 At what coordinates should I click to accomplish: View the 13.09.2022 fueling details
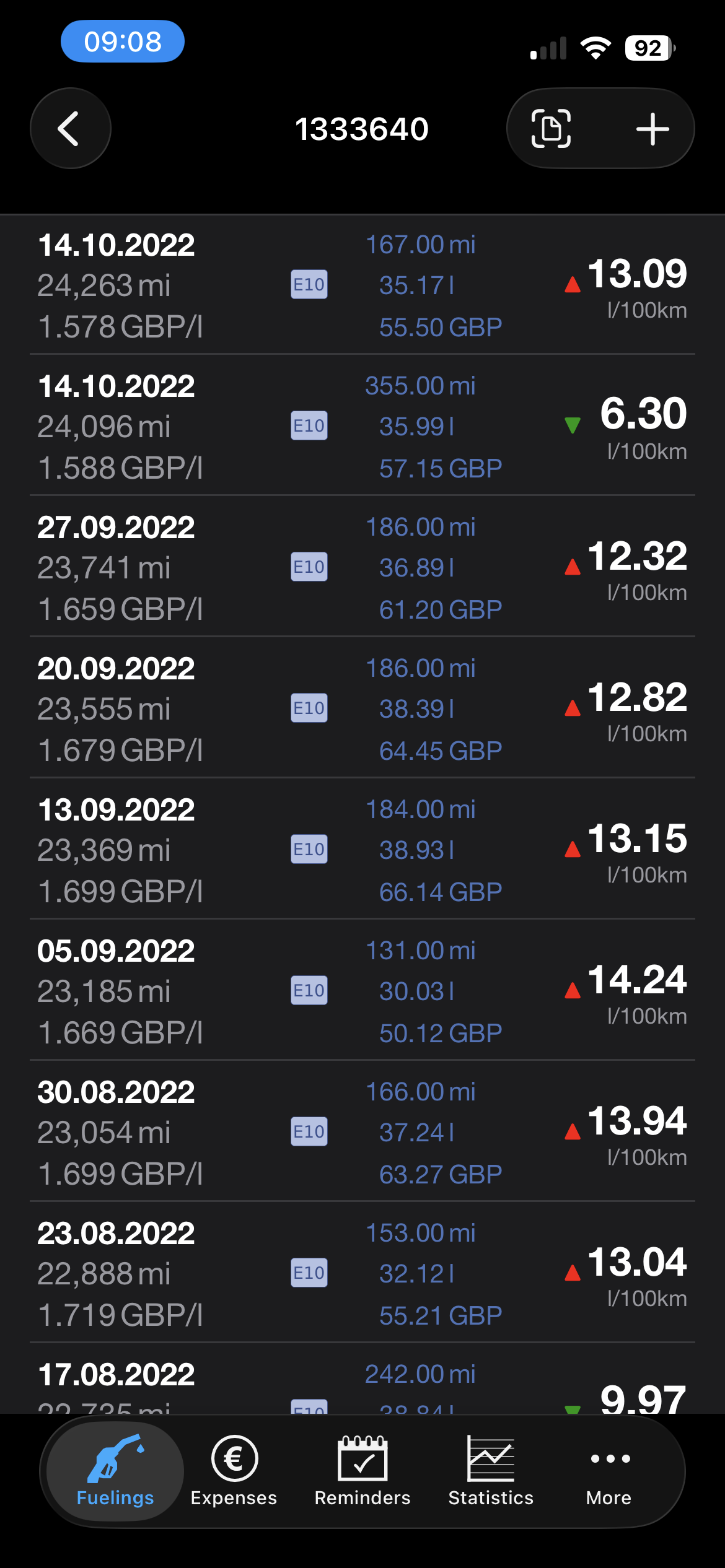click(x=362, y=850)
